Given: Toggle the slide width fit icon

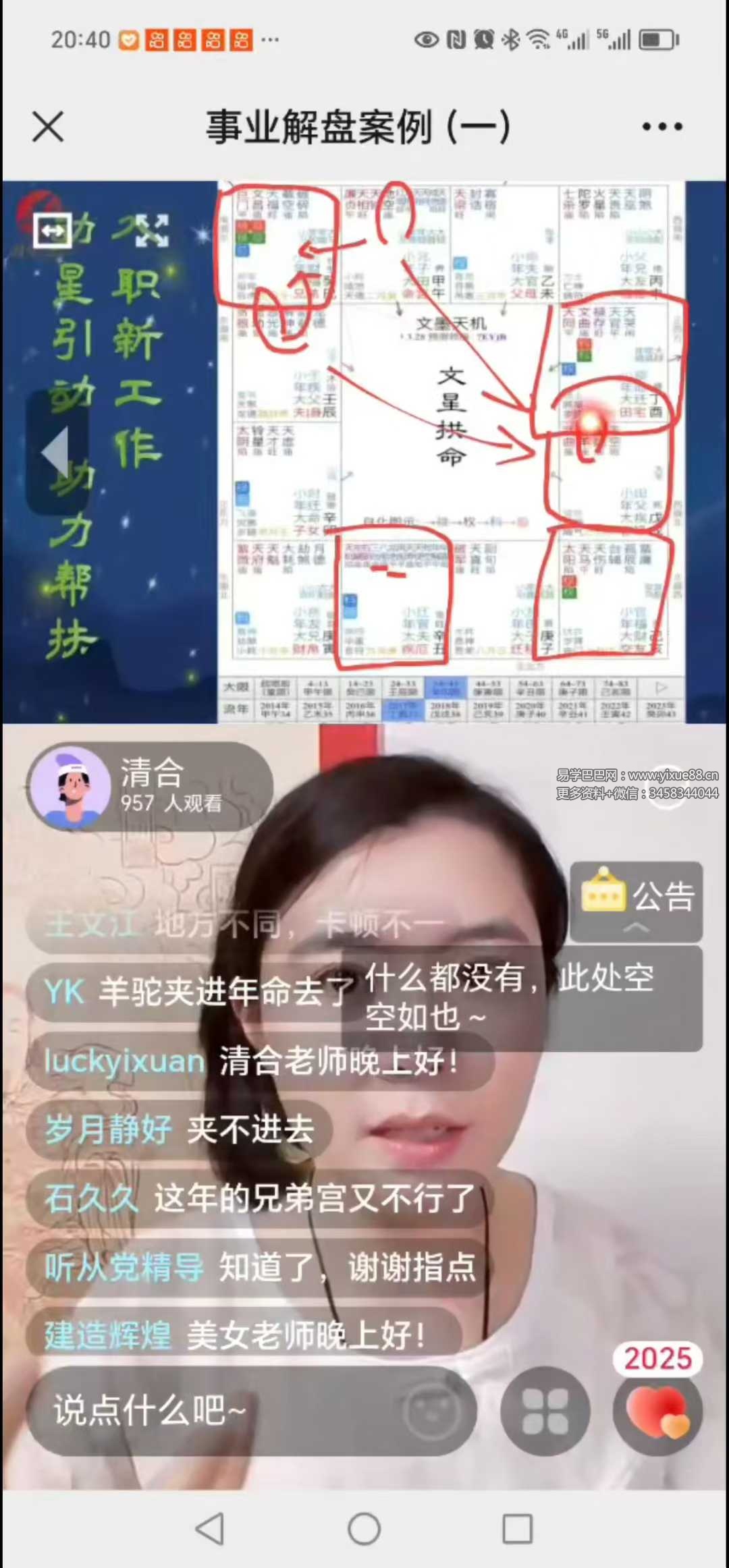Looking at the screenshot, I should [x=53, y=231].
